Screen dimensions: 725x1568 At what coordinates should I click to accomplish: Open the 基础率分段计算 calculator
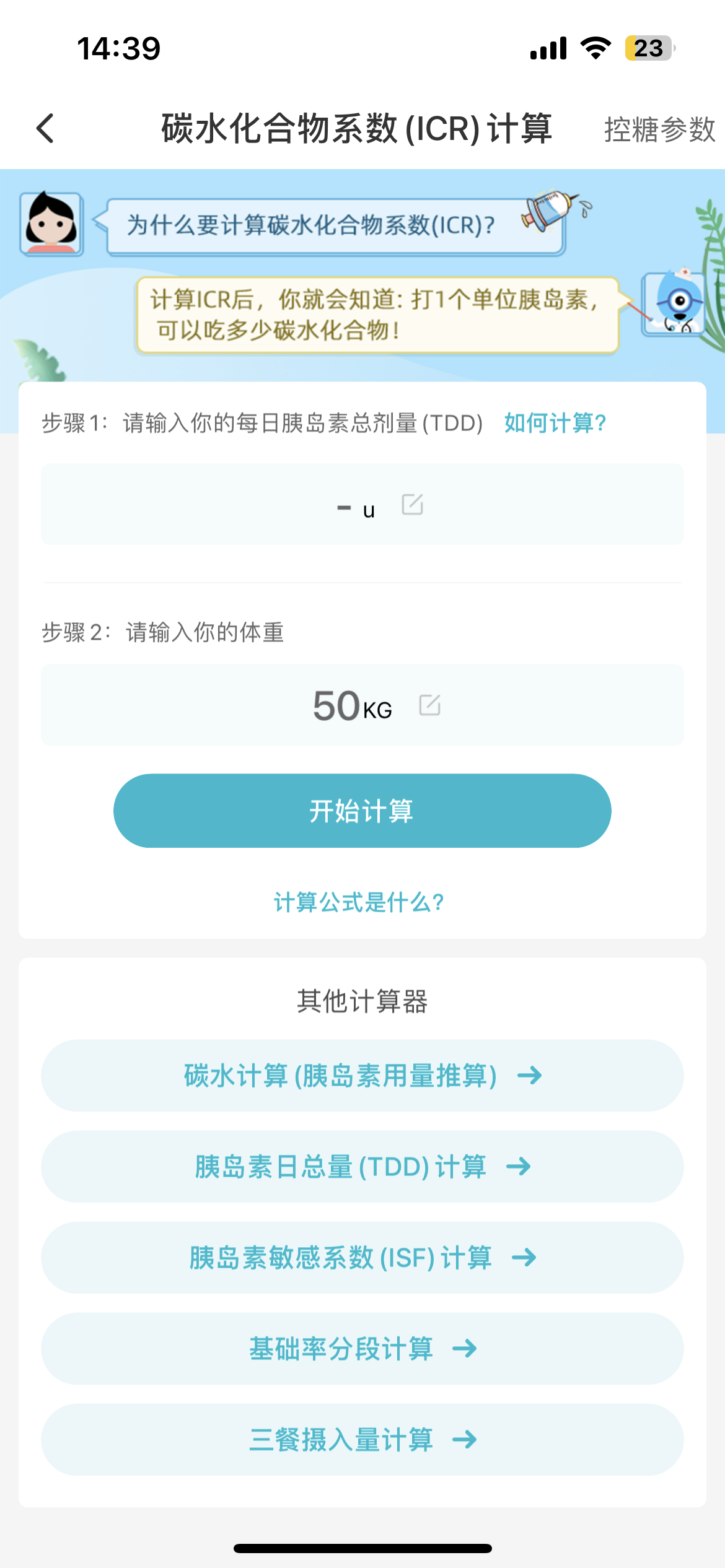(362, 1349)
